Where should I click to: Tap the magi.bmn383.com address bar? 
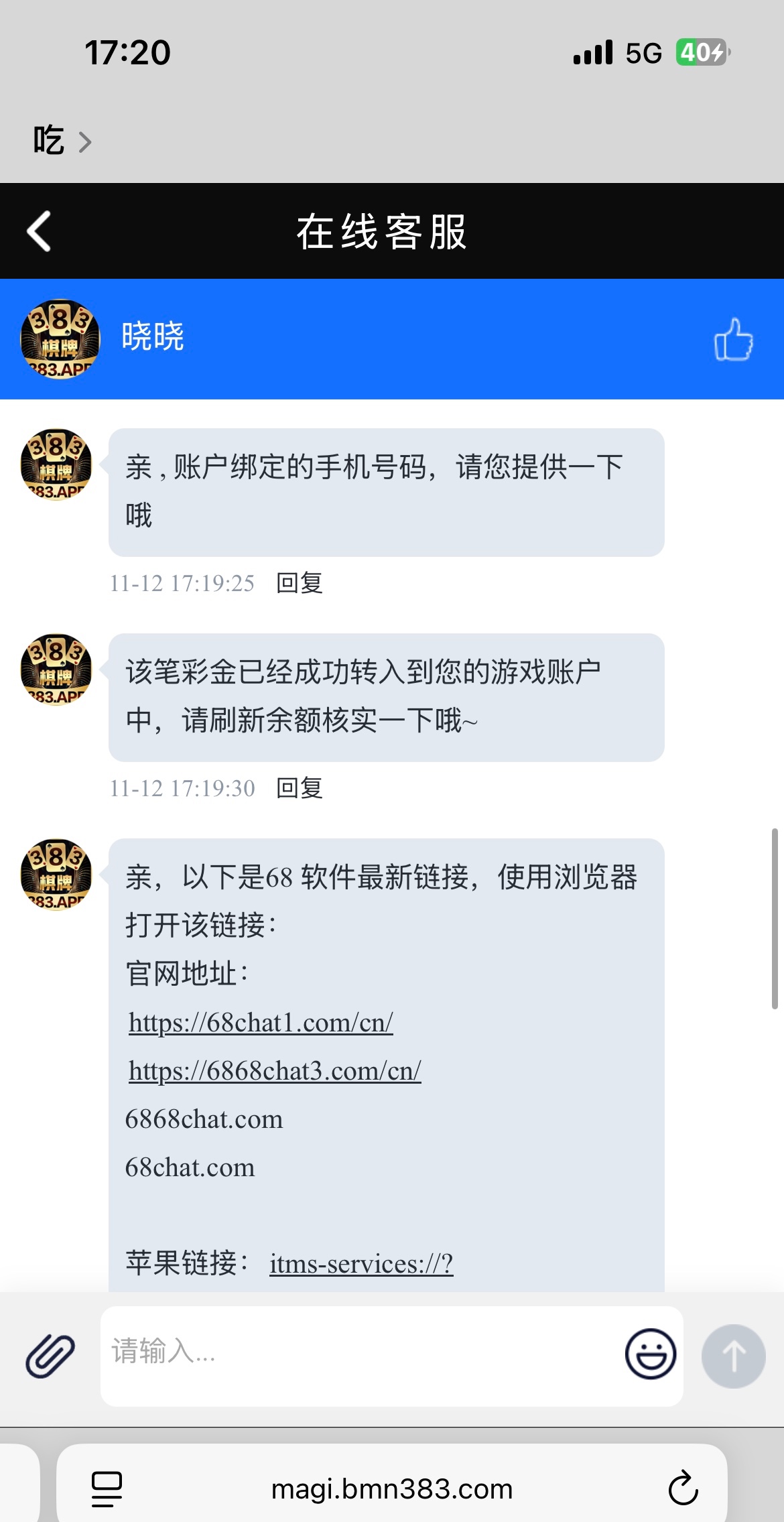(392, 1488)
